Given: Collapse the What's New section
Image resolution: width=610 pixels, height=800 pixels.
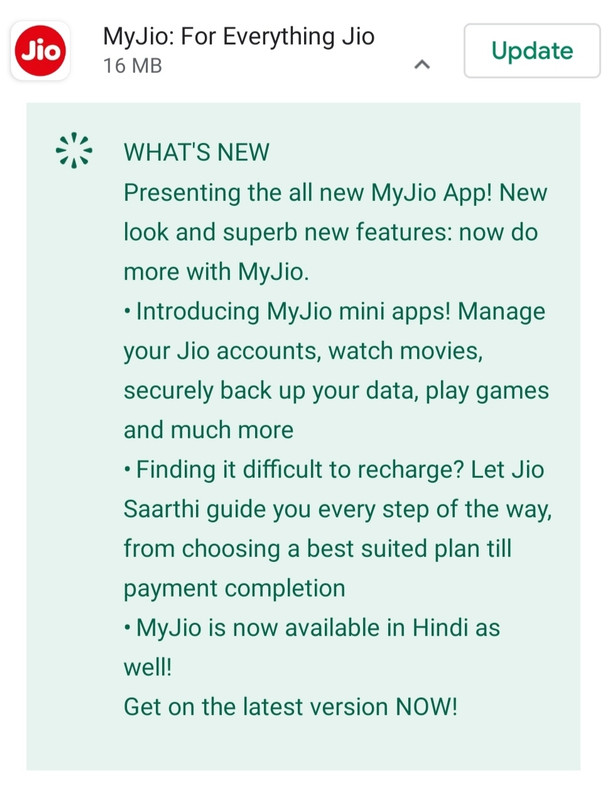Looking at the screenshot, I should click(x=422, y=65).
